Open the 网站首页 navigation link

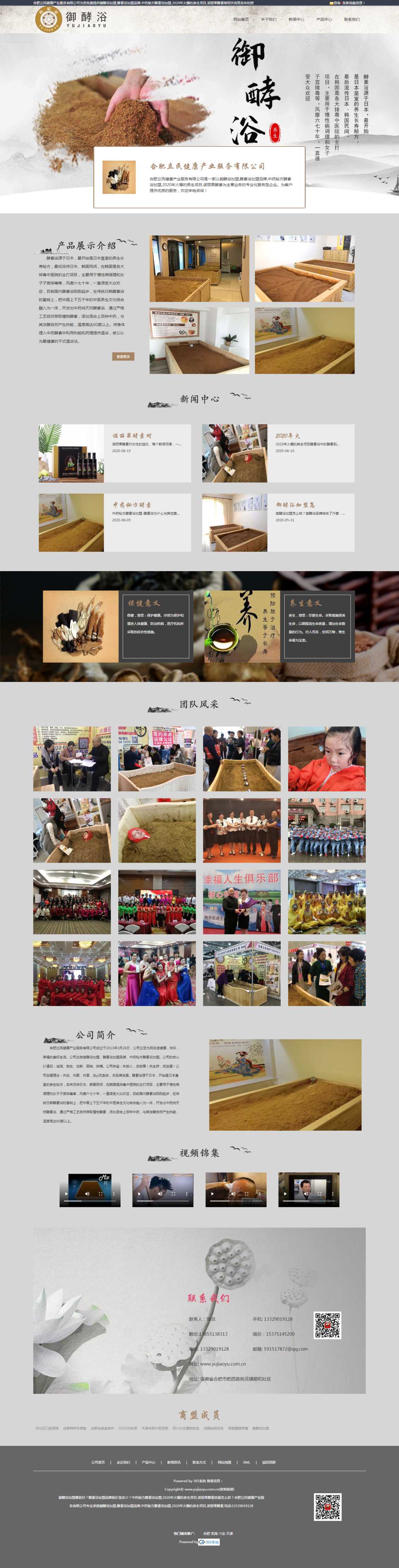pyautogui.click(x=240, y=19)
